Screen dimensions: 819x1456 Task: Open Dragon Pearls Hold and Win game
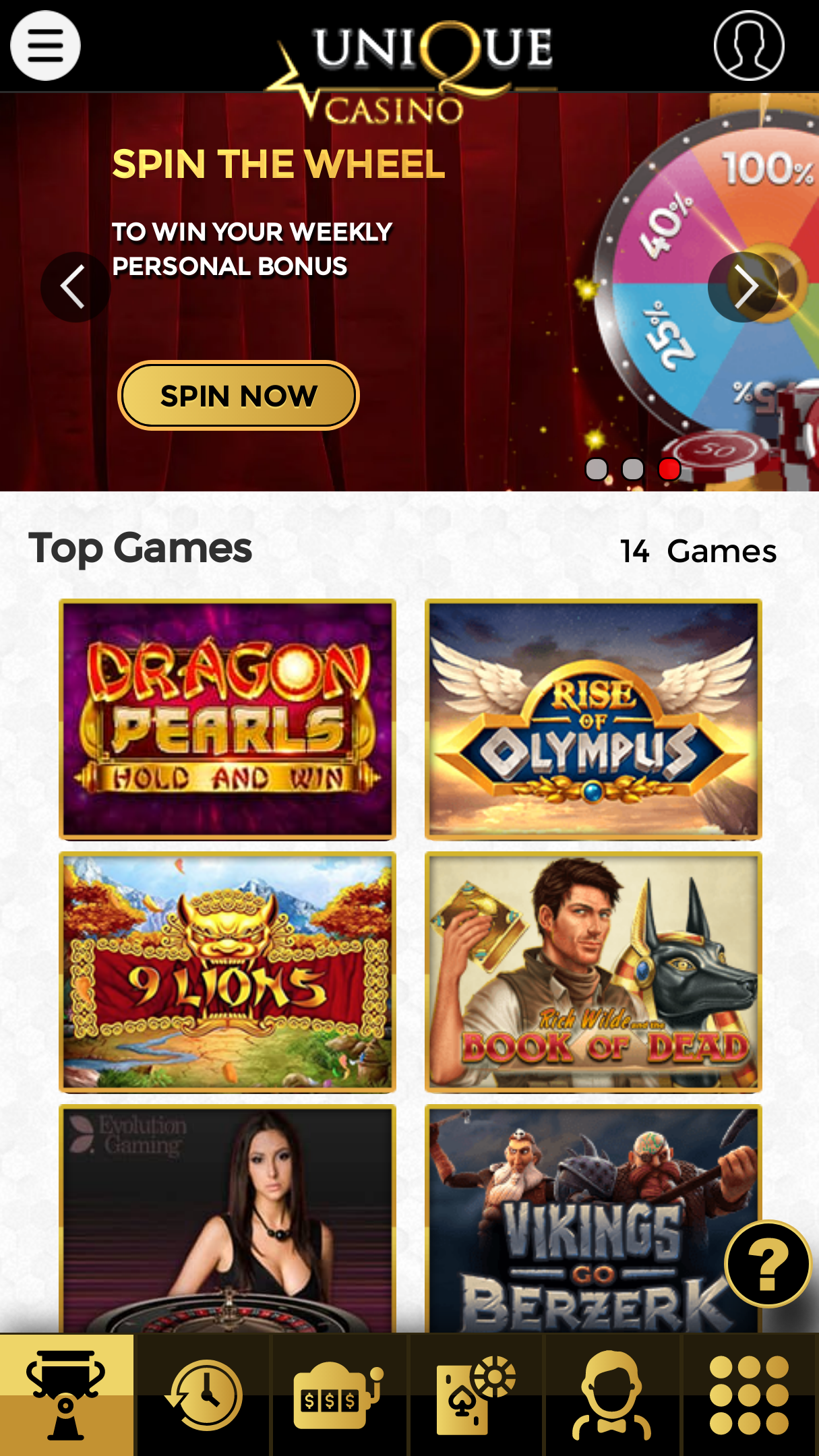click(x=227, y=719)
